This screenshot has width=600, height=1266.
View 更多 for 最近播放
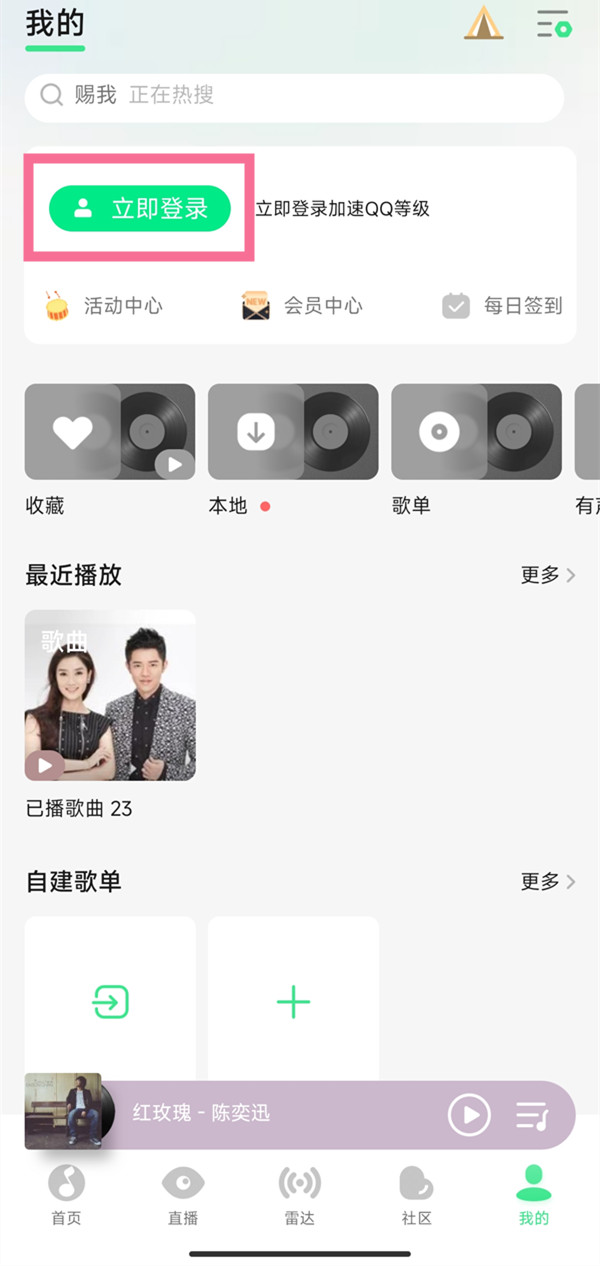click(548, 575)
